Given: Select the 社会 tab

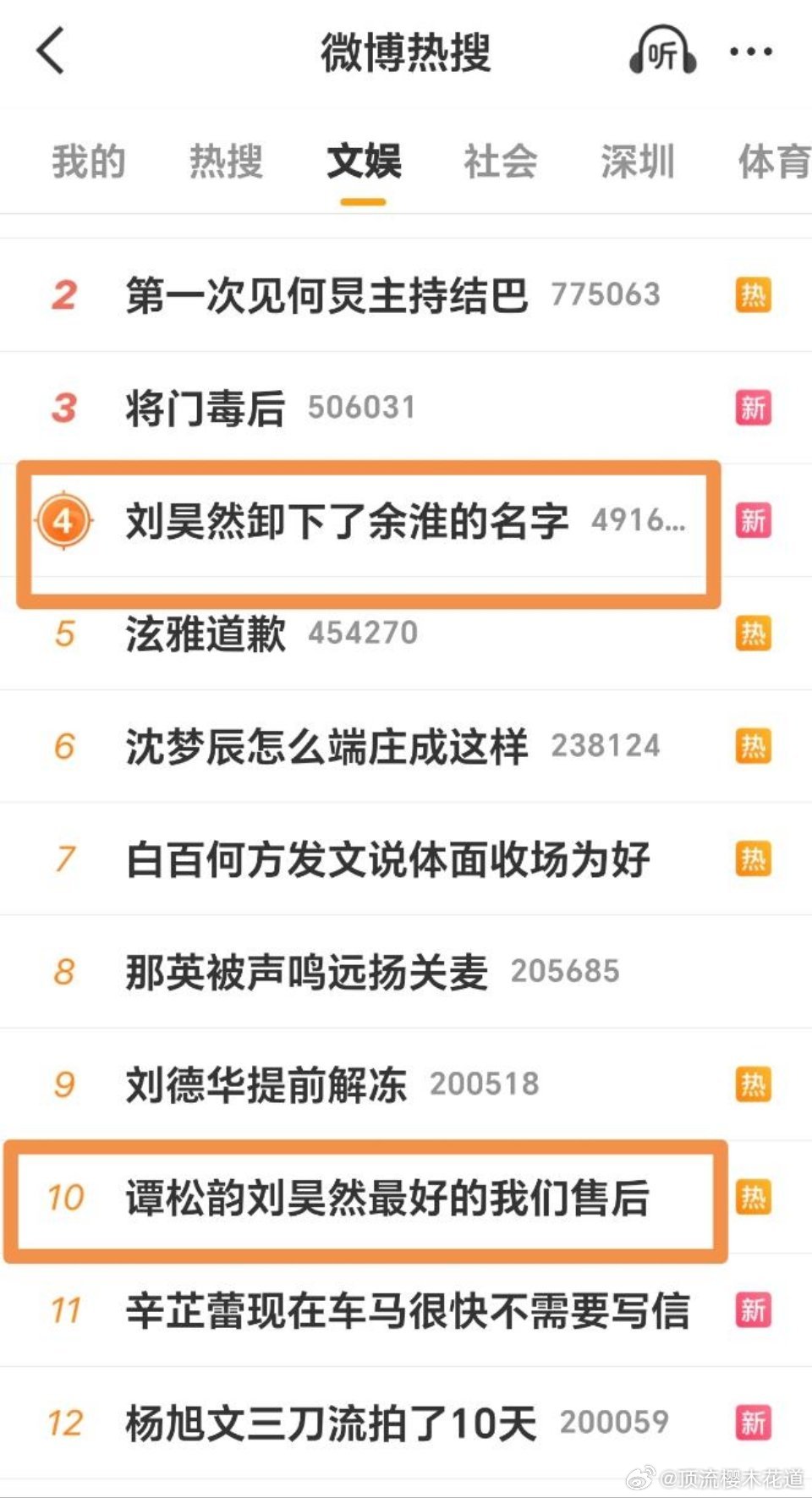Looking at the screenshot, I should point(497,162).
